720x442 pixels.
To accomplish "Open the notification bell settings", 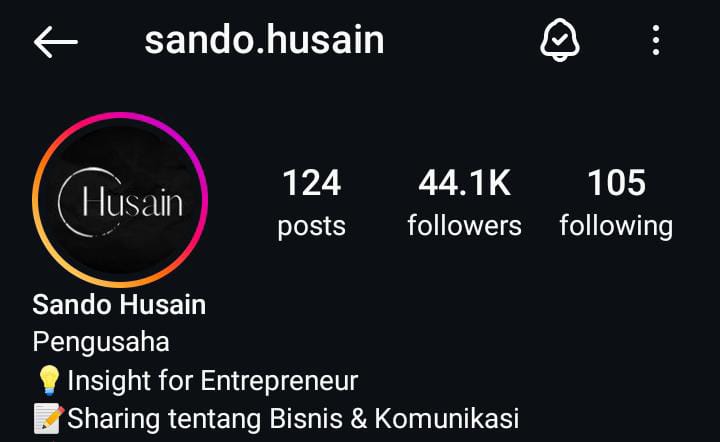I will [560, 41].
